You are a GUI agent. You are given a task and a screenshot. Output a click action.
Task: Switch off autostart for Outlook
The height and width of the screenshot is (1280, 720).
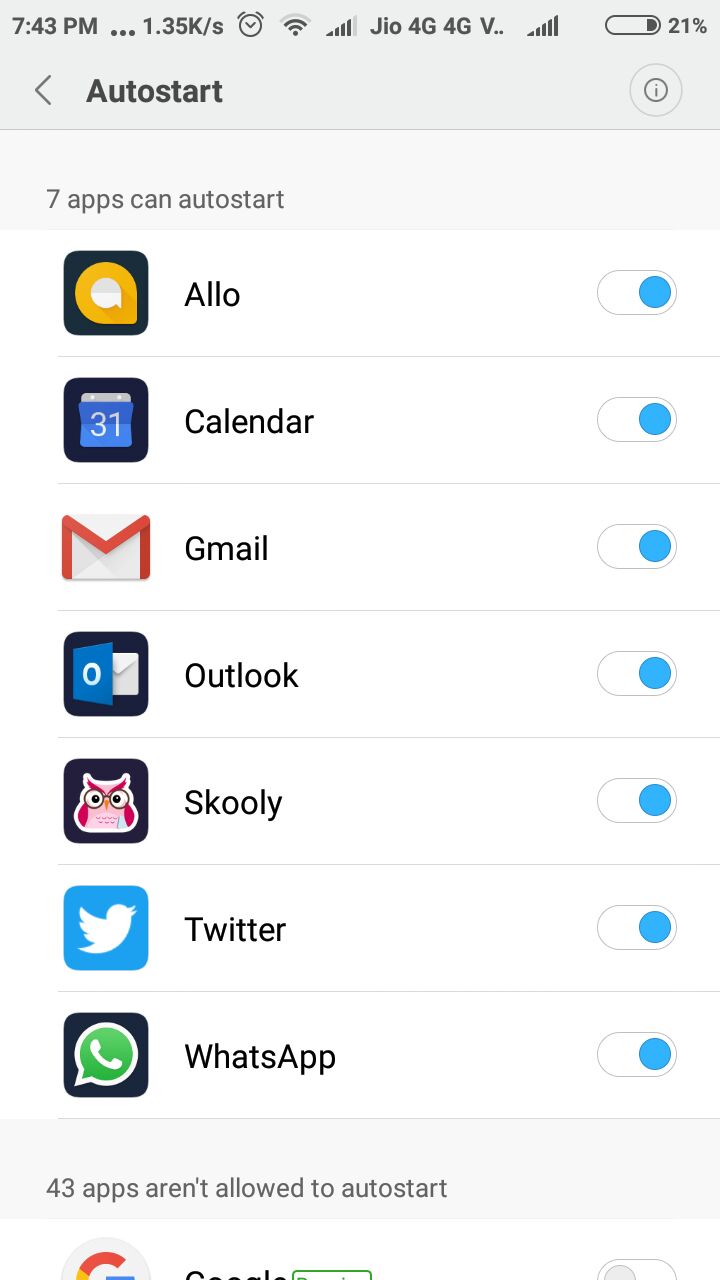tap(637, 674)
